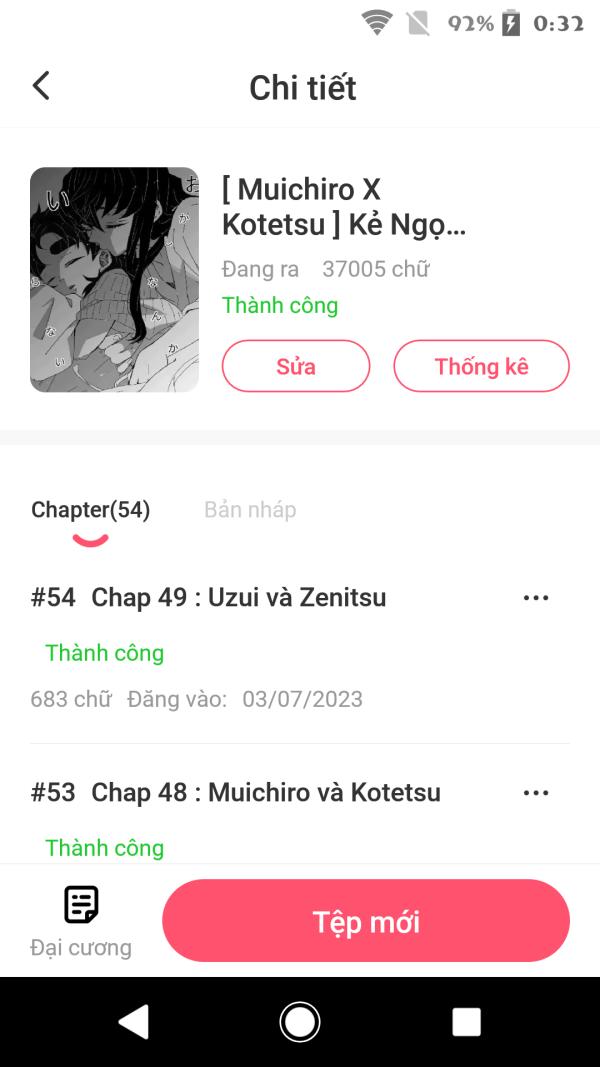Image resolution: width=600 pixels, height=1067 pixels.
Task: Go back from the Chi tiết page
Action: point(41,86)
